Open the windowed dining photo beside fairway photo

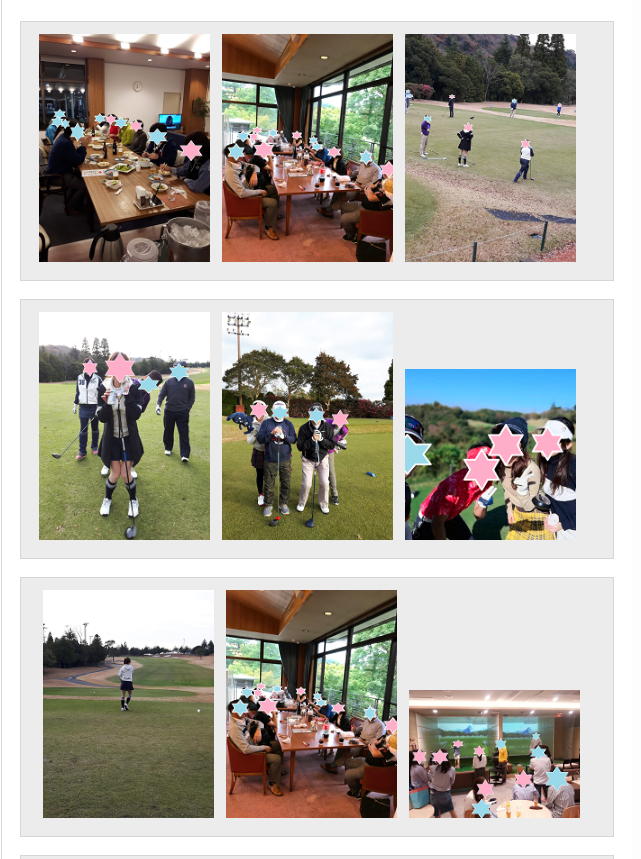[311, 704]
